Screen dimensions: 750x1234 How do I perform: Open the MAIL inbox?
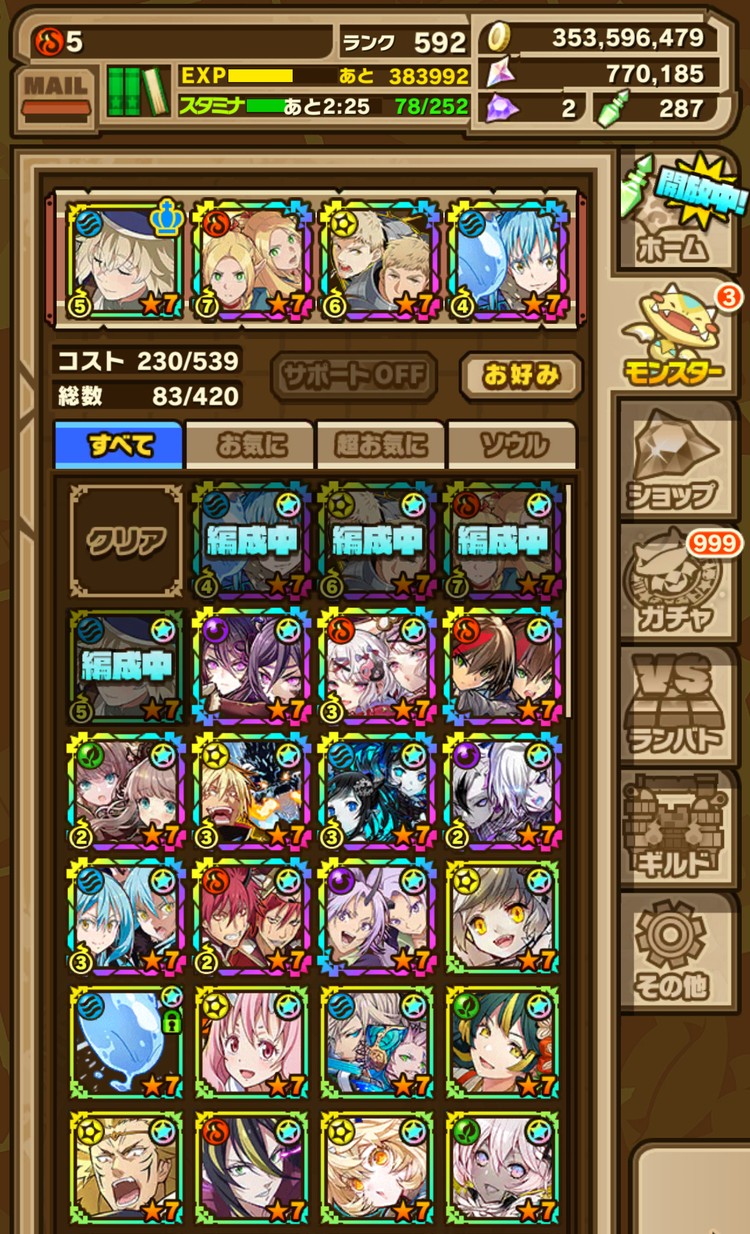[56, 96]
